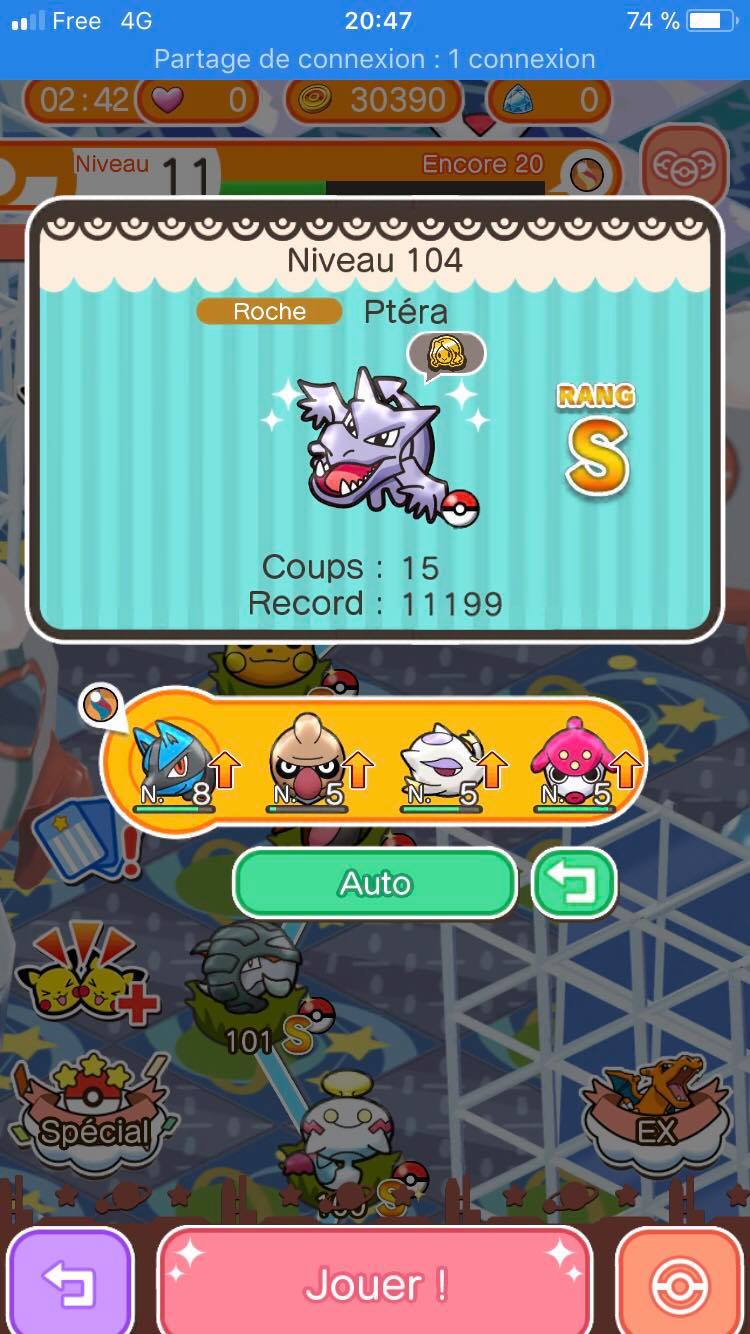Tap the green undo arrow beside Auto
This screenshot has height=1334, width=750.
[x=574, y=883]
